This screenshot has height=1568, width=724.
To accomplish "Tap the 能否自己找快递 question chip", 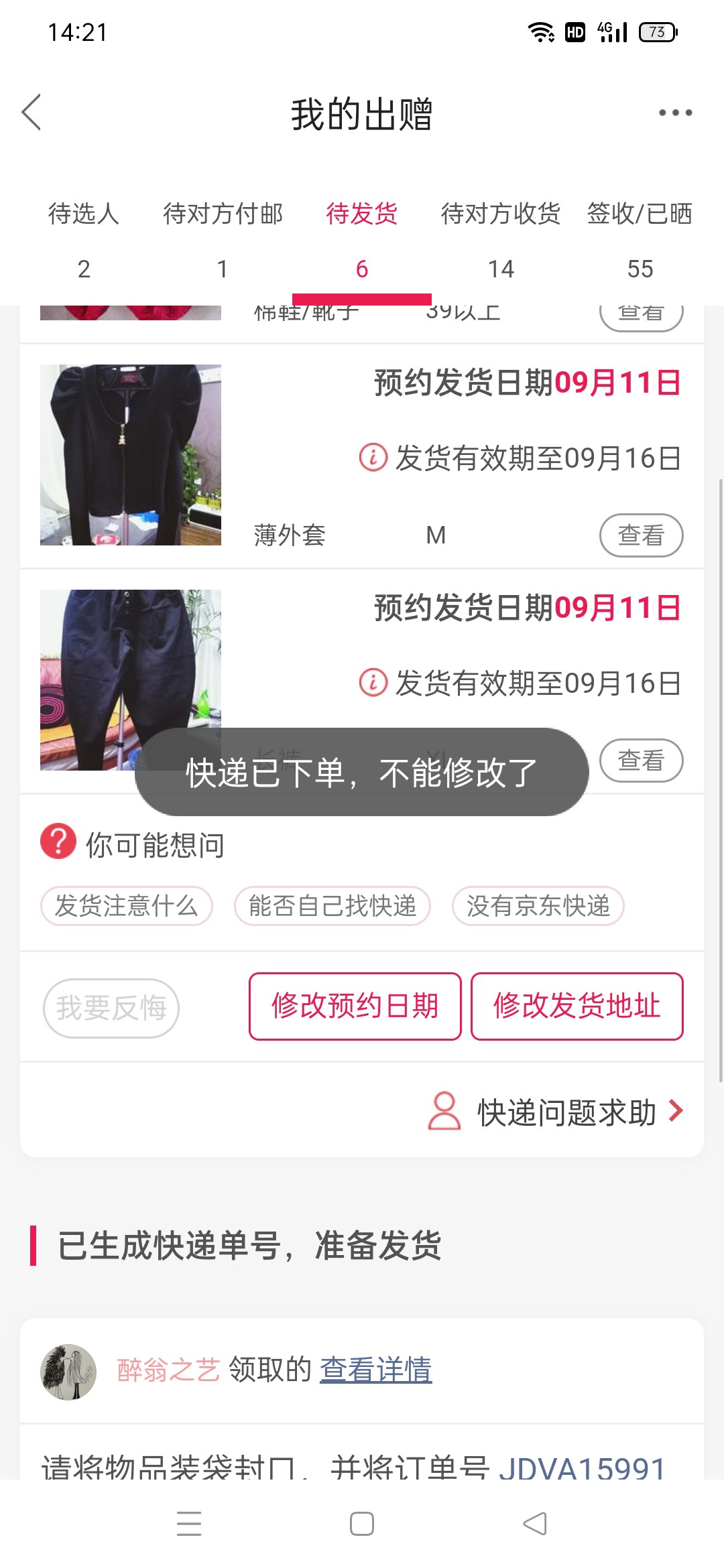I will pyautogui.click(x=333, y=906).
